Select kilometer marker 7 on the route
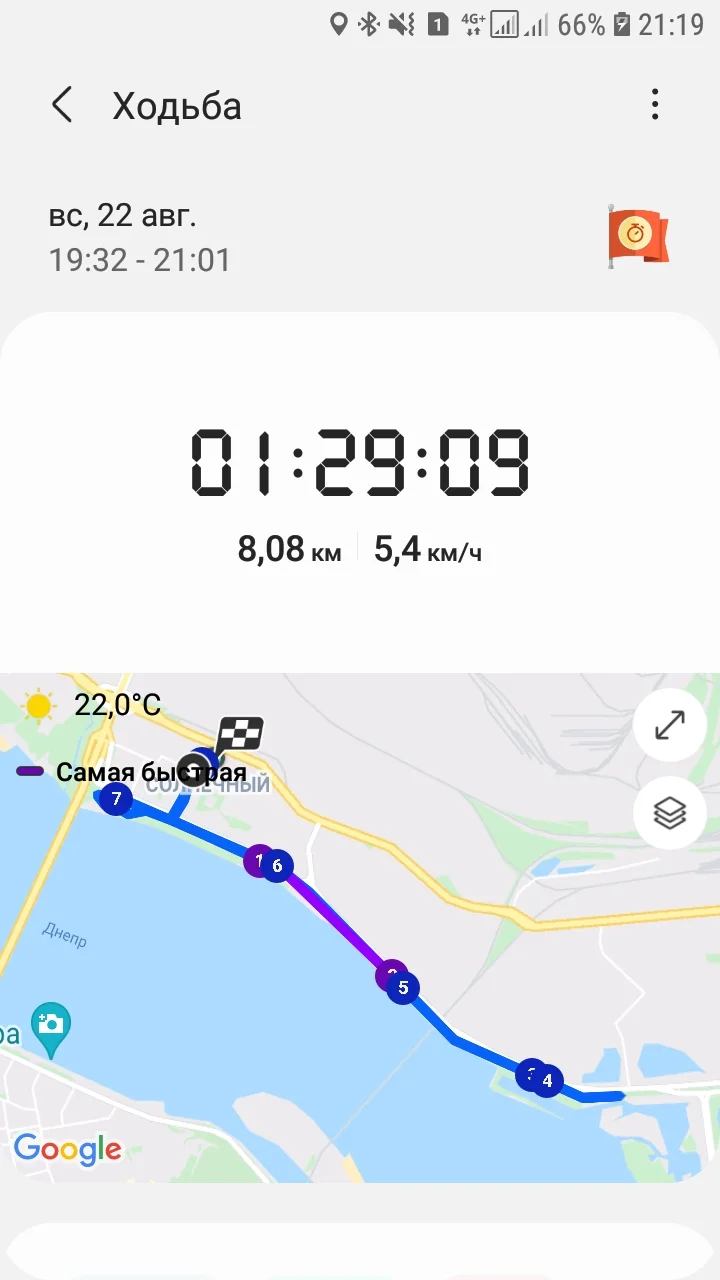Viewport: 720px width, 1280px height. click(x=117, y=798)
